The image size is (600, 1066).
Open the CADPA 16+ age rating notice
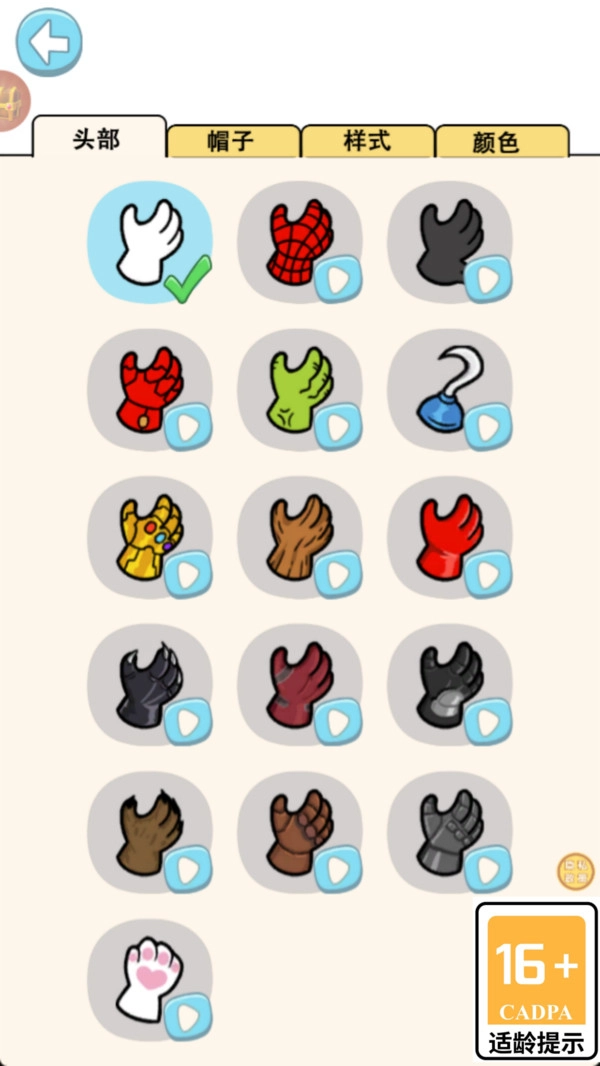[536, 982]
